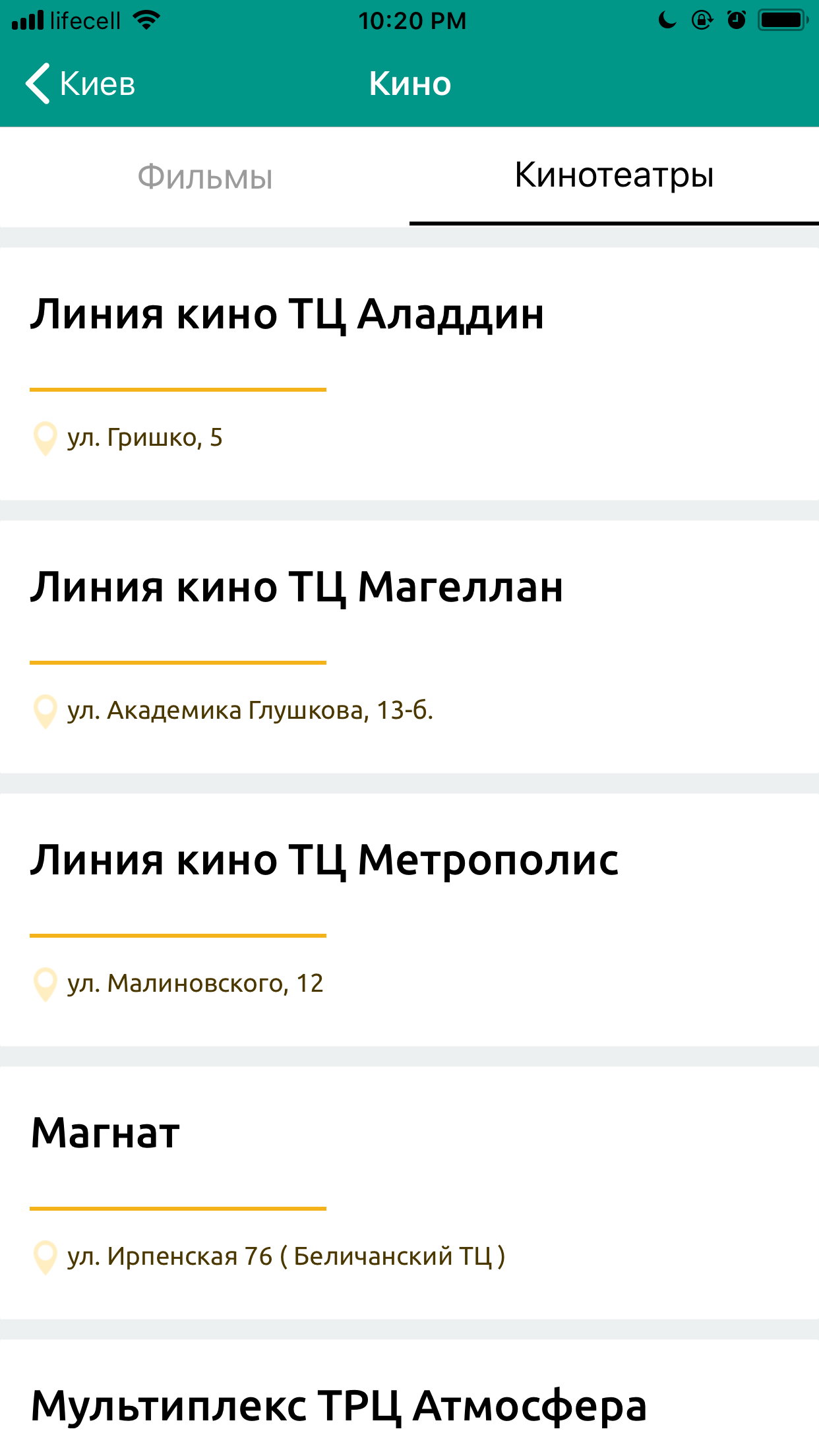Select the Кинотеатры tab
The width and height of the screenshot is (819, 1456).
pyautogui.click(x=614, y=175)
